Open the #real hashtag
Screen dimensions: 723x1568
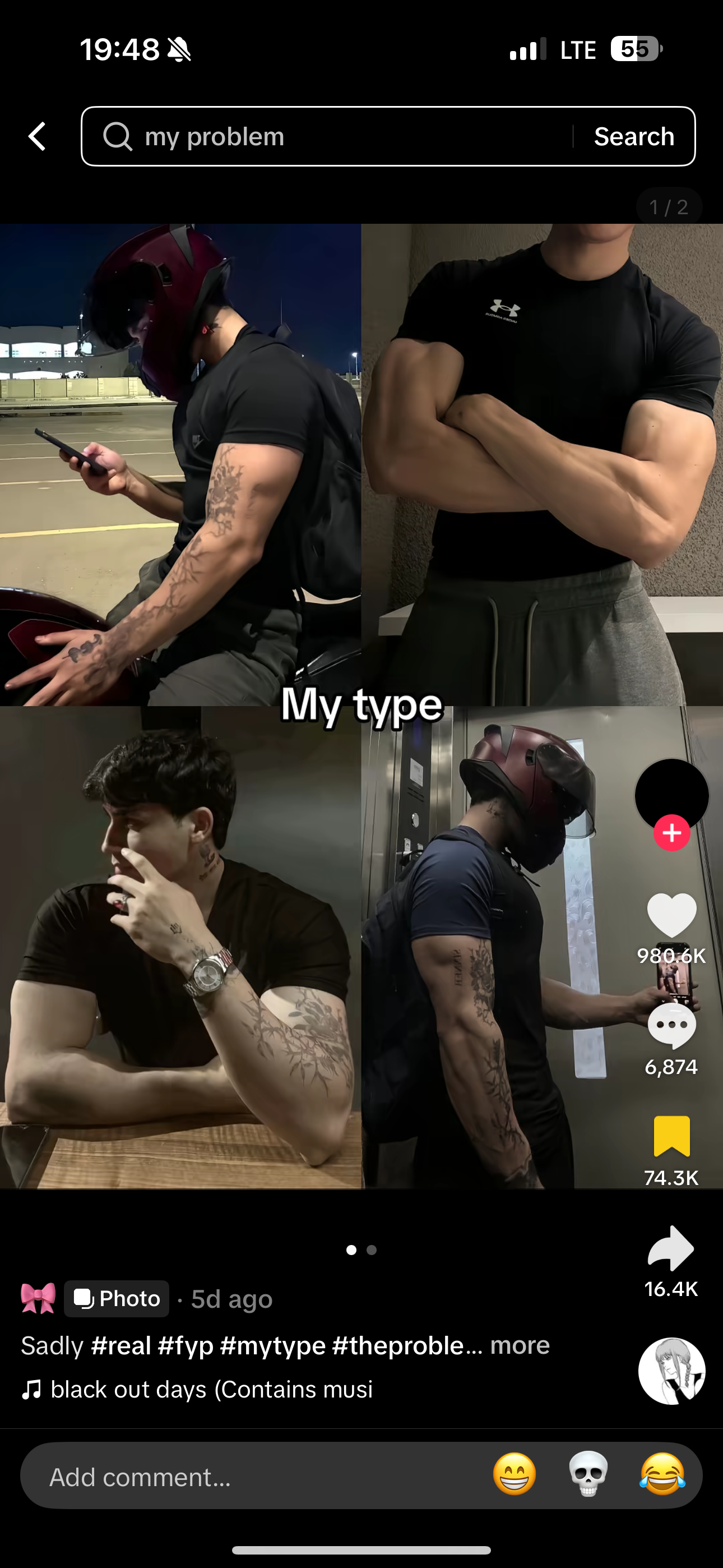pyautogui.click(x=121, y=1345)
